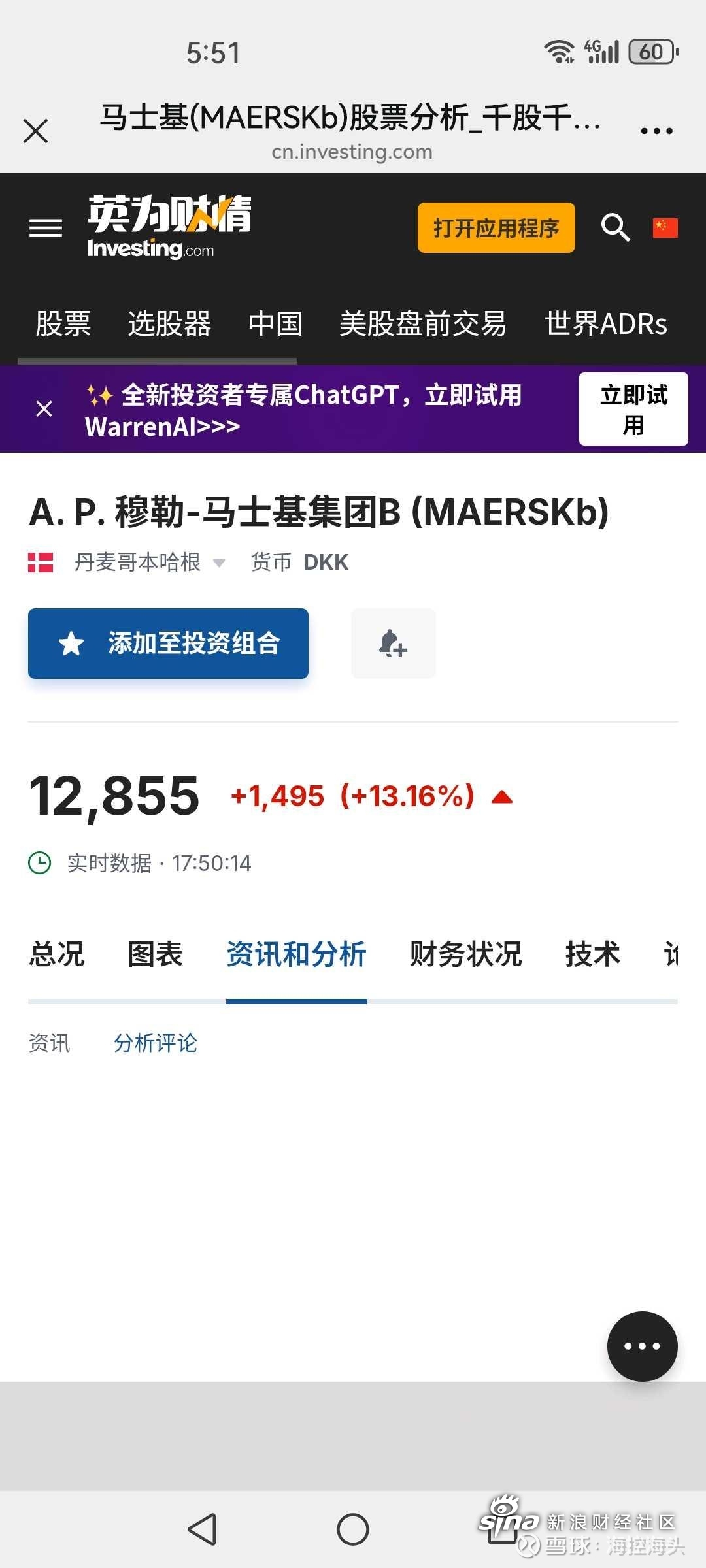
Task: Dismiss the WarrenAI promo banner
Action: pyautogui.click(x=44, y=409)
